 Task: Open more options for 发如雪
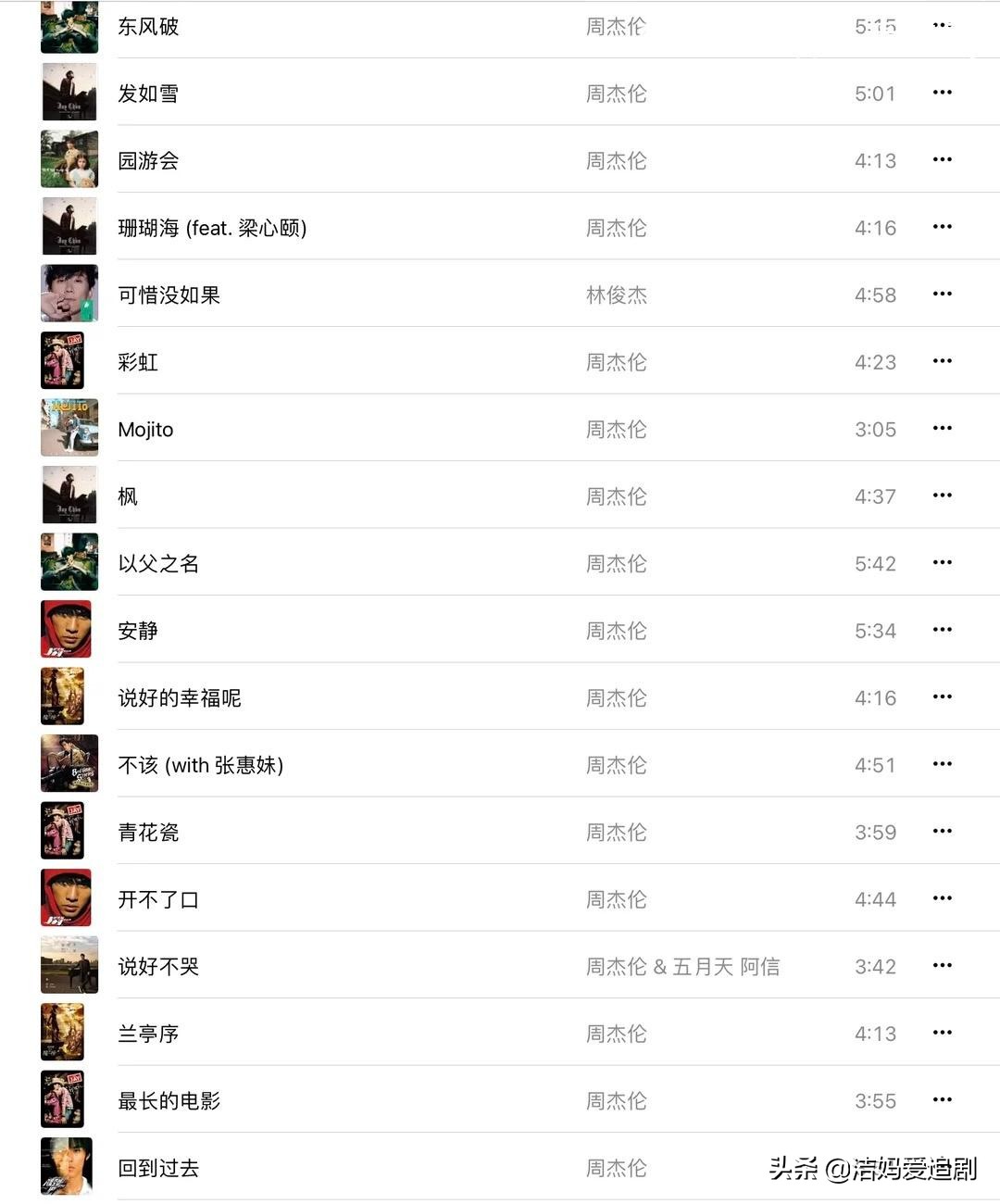[943, 93]
